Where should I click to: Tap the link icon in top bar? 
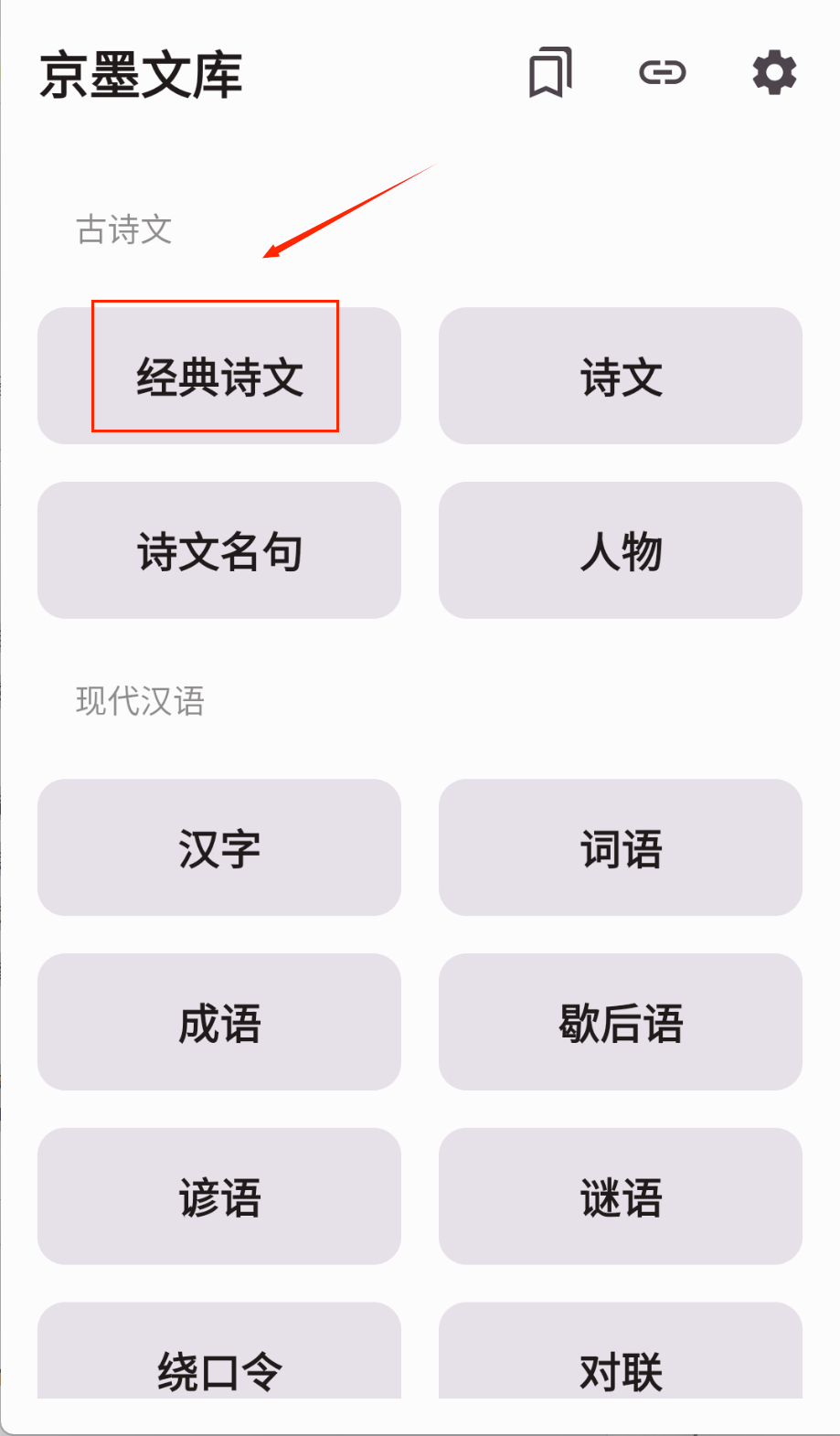662,73
